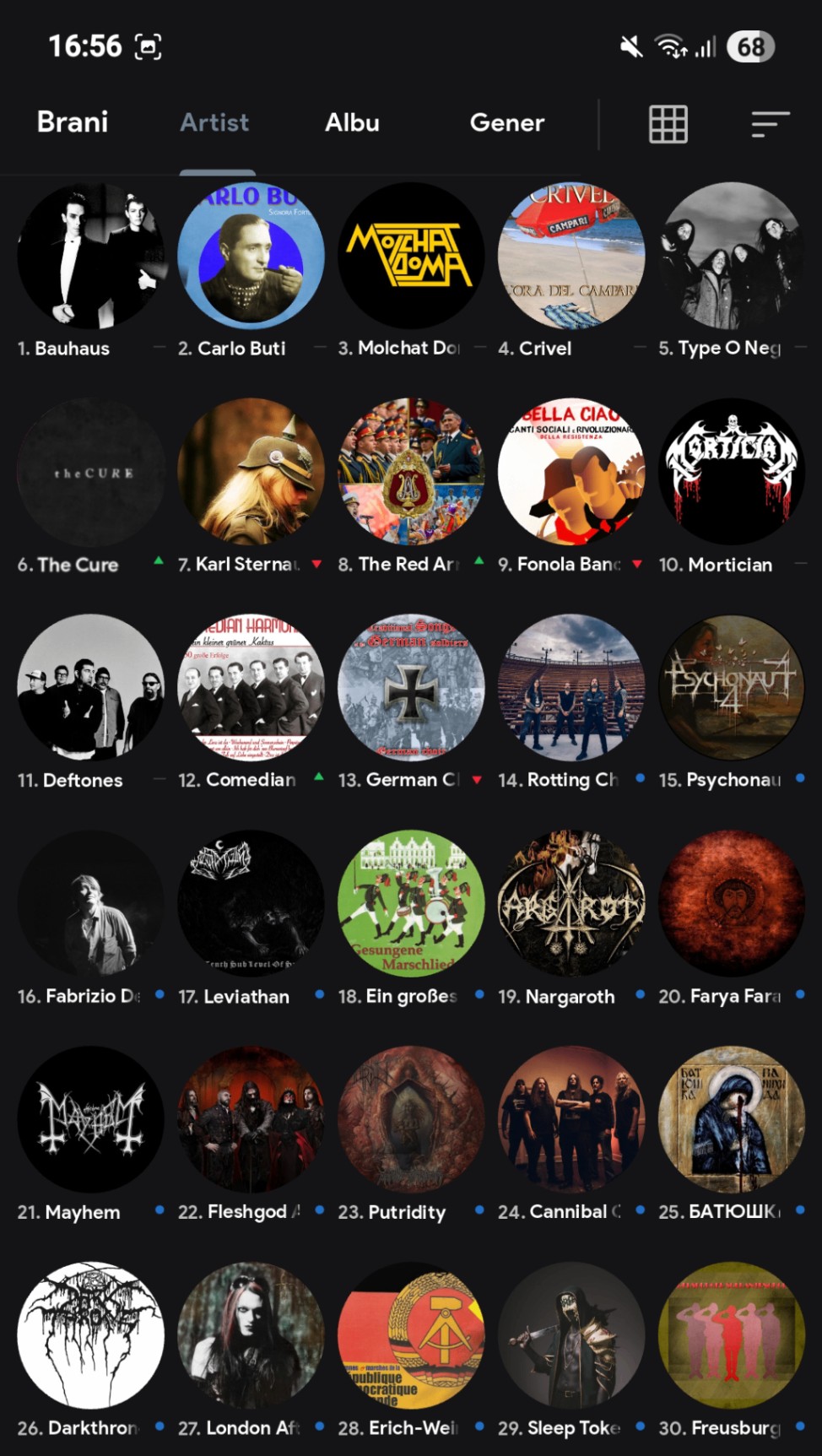Viewport: 822px width, 1456px height.
Task: Open Mortician at rank 10
Action: (x=731, y=472)
